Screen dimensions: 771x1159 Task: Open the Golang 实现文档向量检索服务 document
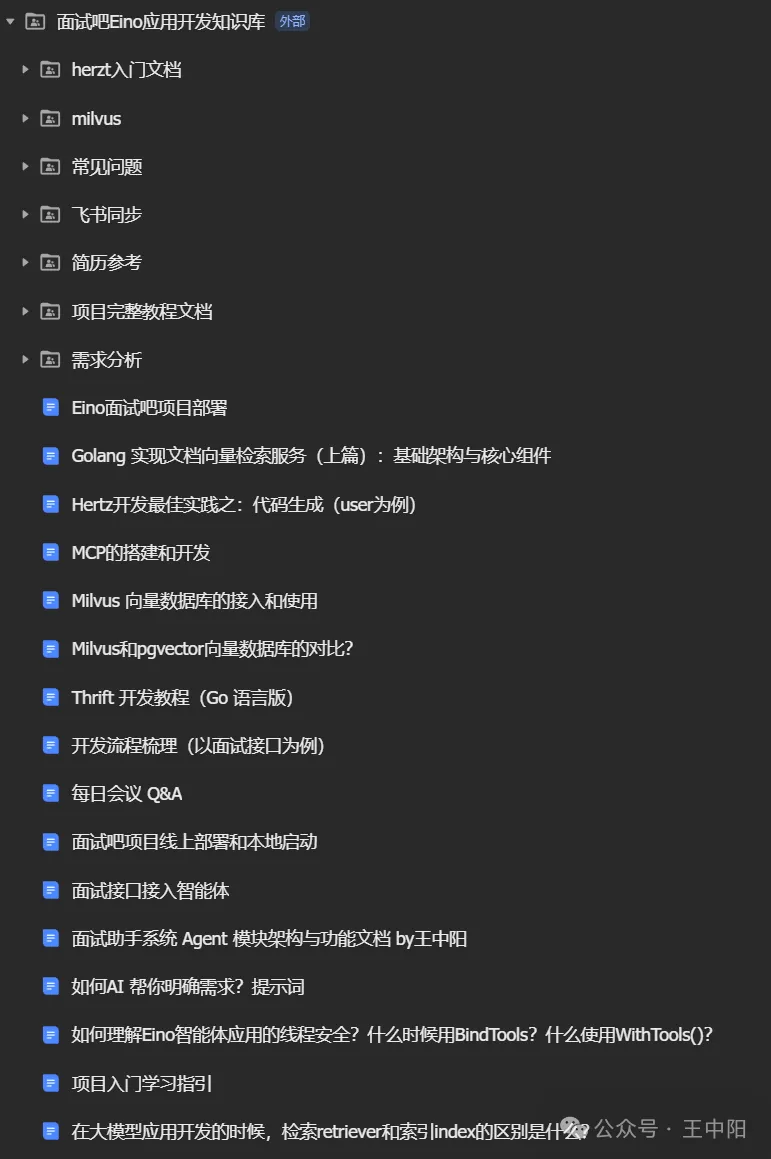pos(310,456)
